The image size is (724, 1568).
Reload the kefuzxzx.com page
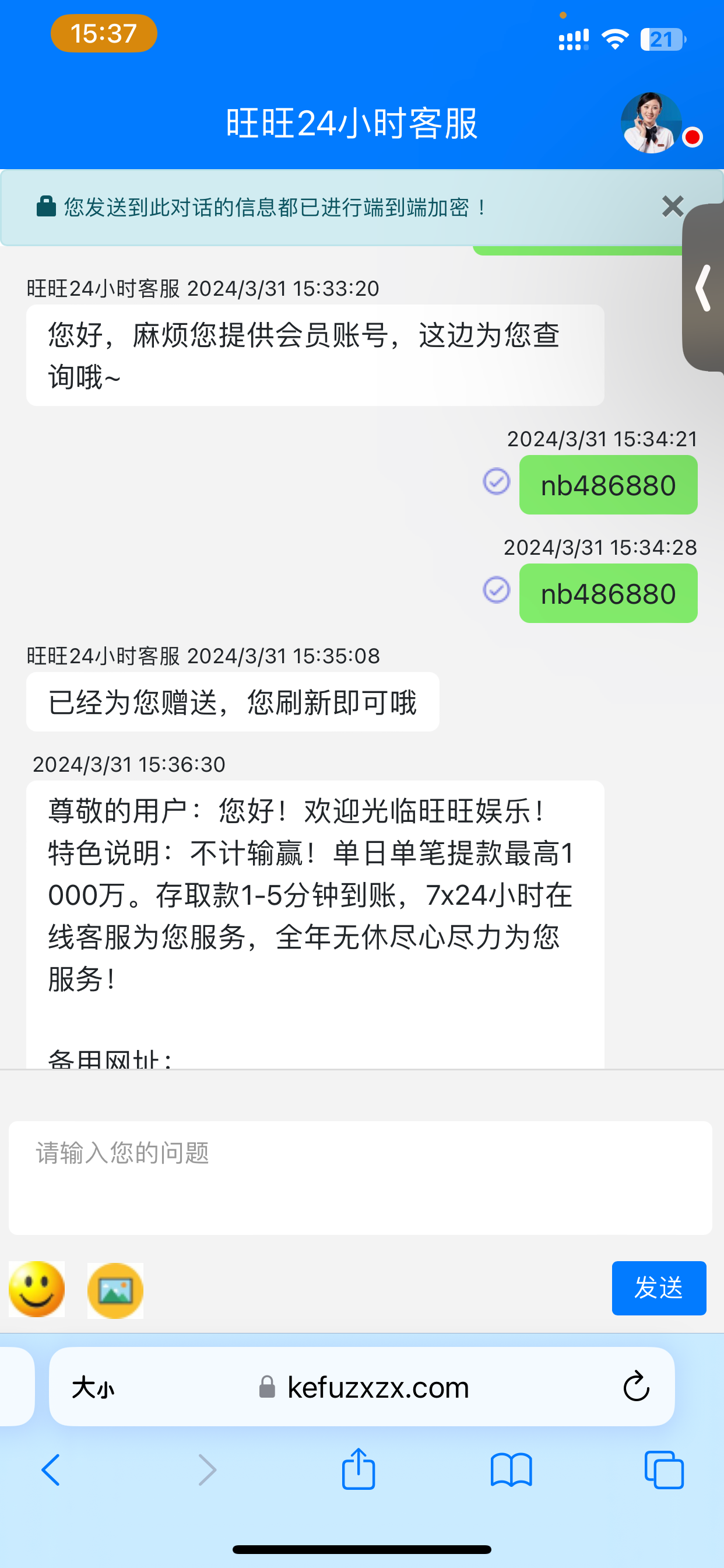point(636,1387)
